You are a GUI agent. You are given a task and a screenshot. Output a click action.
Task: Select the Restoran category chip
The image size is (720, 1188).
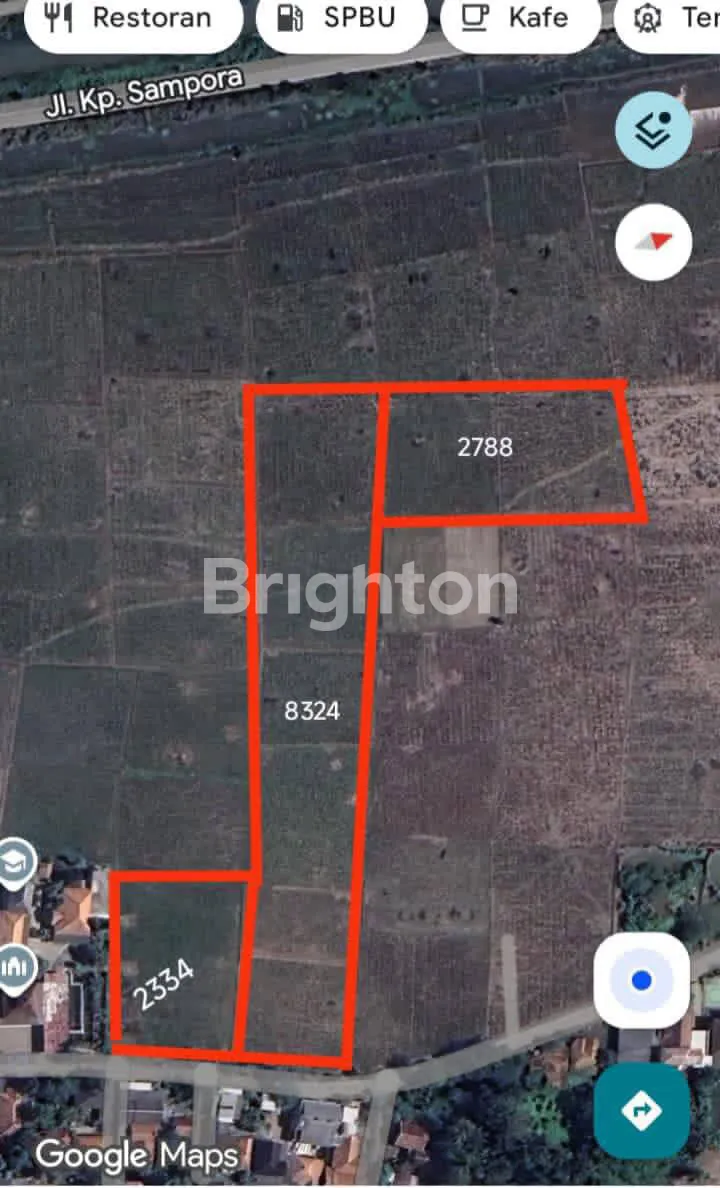tap(132, 18)
